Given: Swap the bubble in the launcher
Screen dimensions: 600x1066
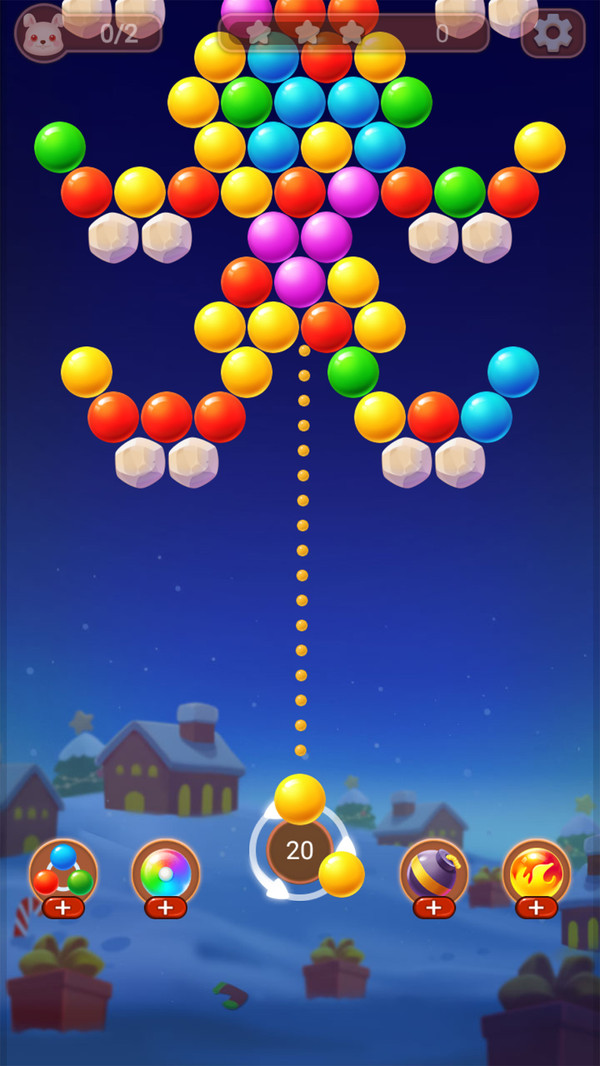Looking at the screenshot, I should pyautogui.click(x=341, y=874).
